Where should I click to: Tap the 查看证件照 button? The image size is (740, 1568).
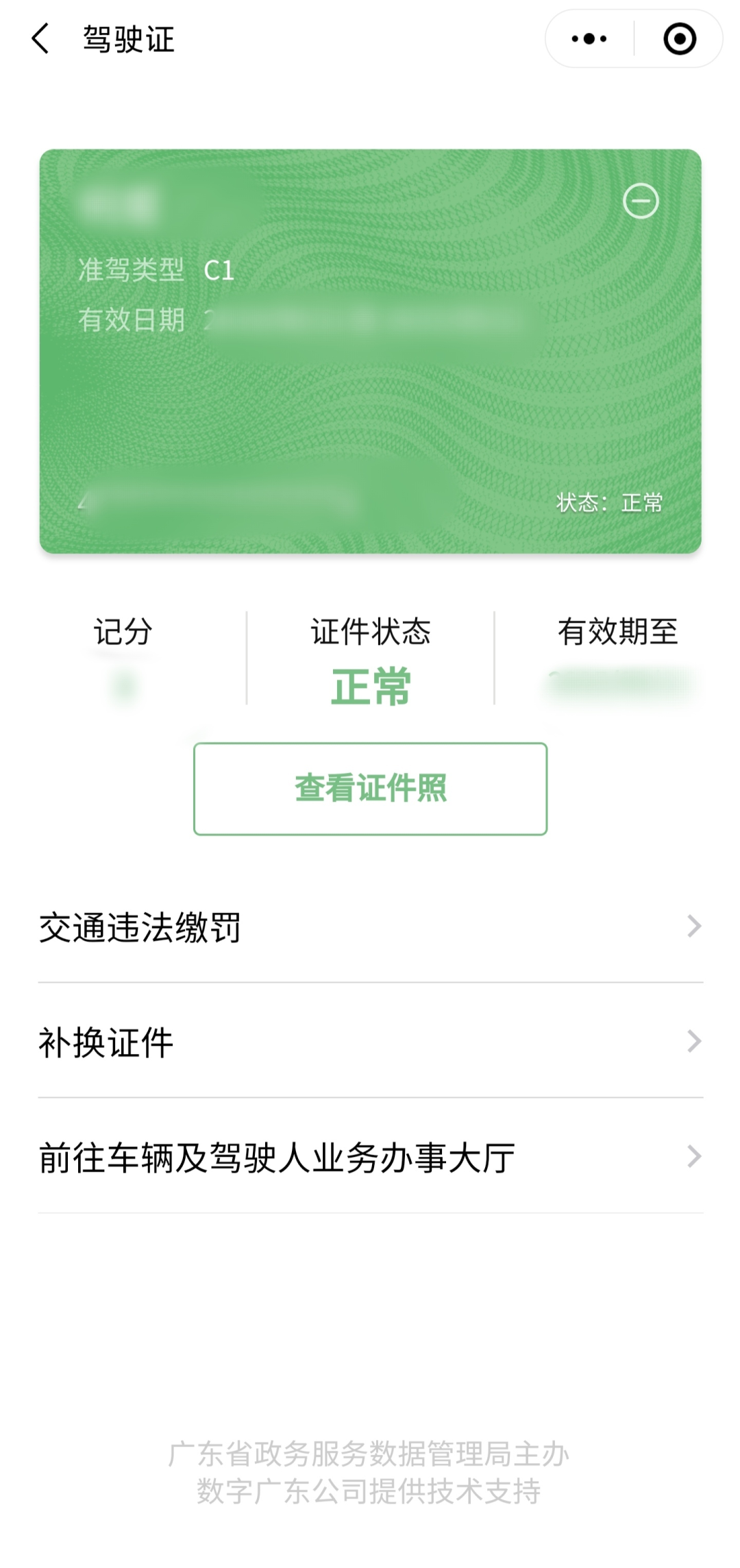tap(370, 788)
